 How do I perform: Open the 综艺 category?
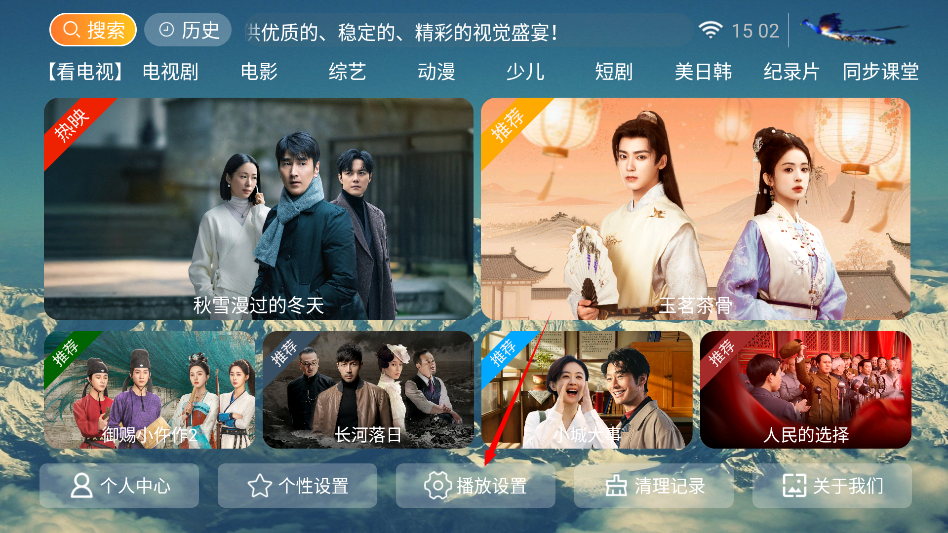347,72
